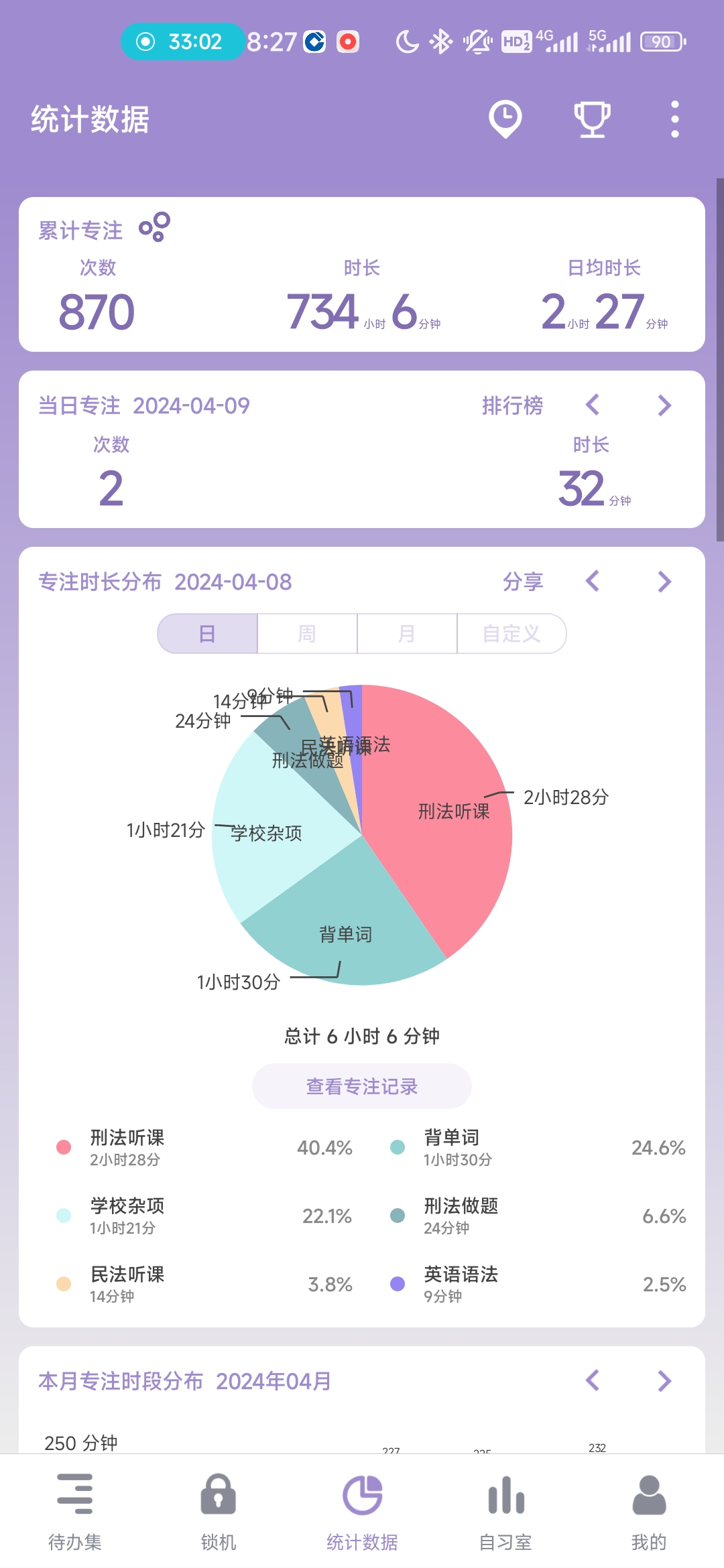Share the 专注时长分布 chart via 分享
The height and width of the screenshot is (1568, 724).
pyautogui.click(x=523, y=582)
